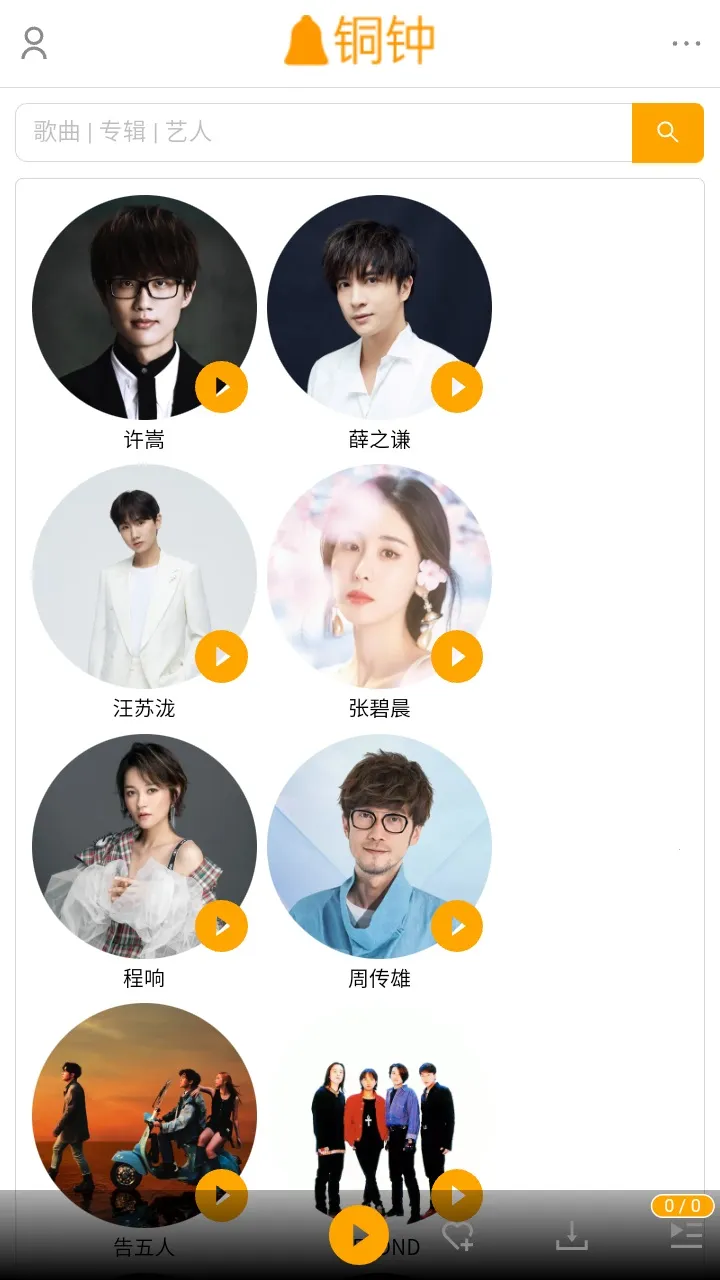Screen dimensions: 720x1280
Task: Play songs by 张碧晨
Action: (457, 657)
